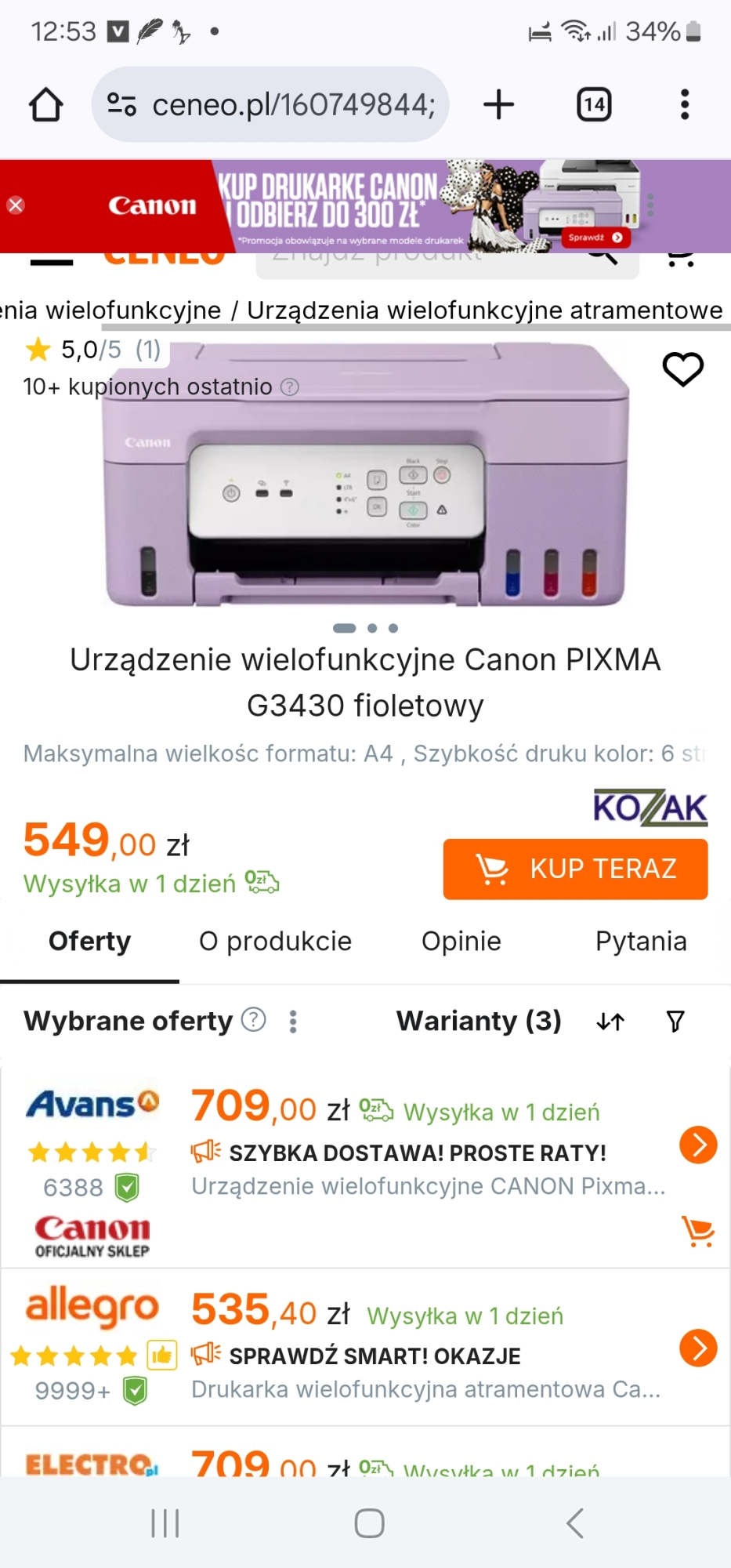Tap KUP TERAZ to buy now

pos(575,869)
